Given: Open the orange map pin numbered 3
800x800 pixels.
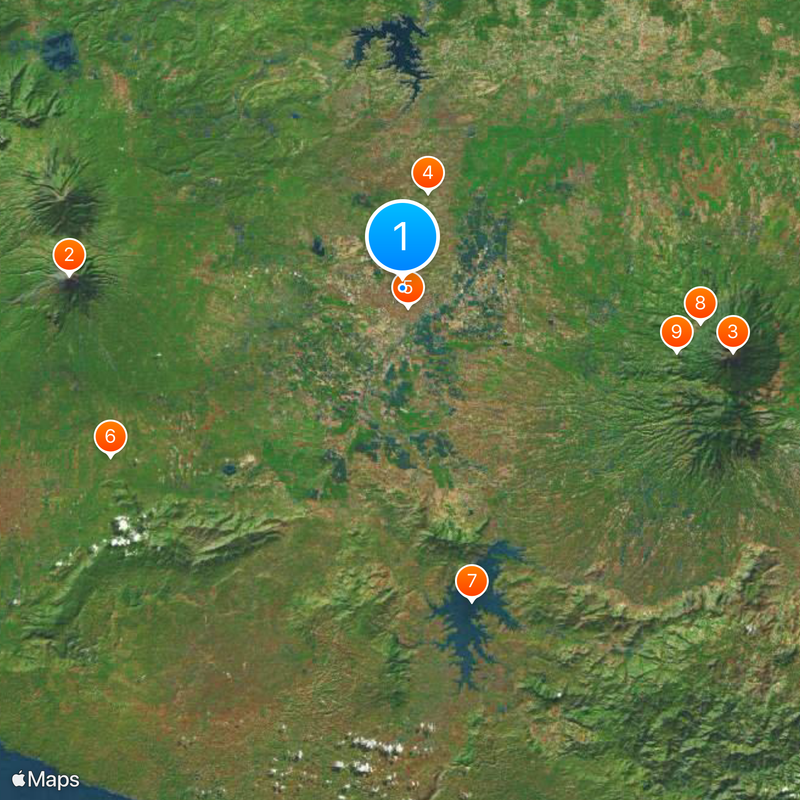Looking at the screenshot, I should (732, 332).
